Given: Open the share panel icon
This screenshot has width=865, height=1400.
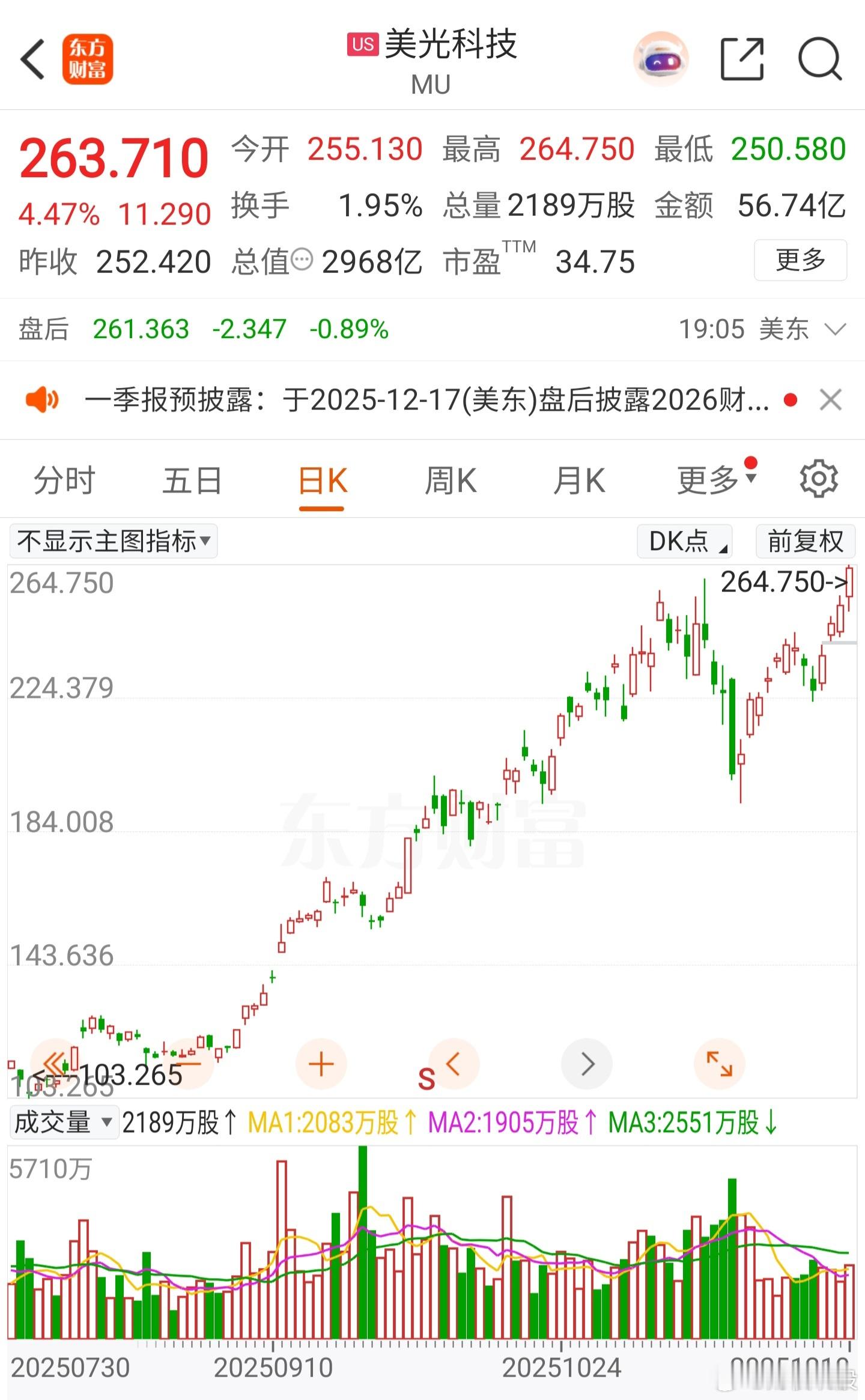Looking at the screenshot, I should pos(742,59).
